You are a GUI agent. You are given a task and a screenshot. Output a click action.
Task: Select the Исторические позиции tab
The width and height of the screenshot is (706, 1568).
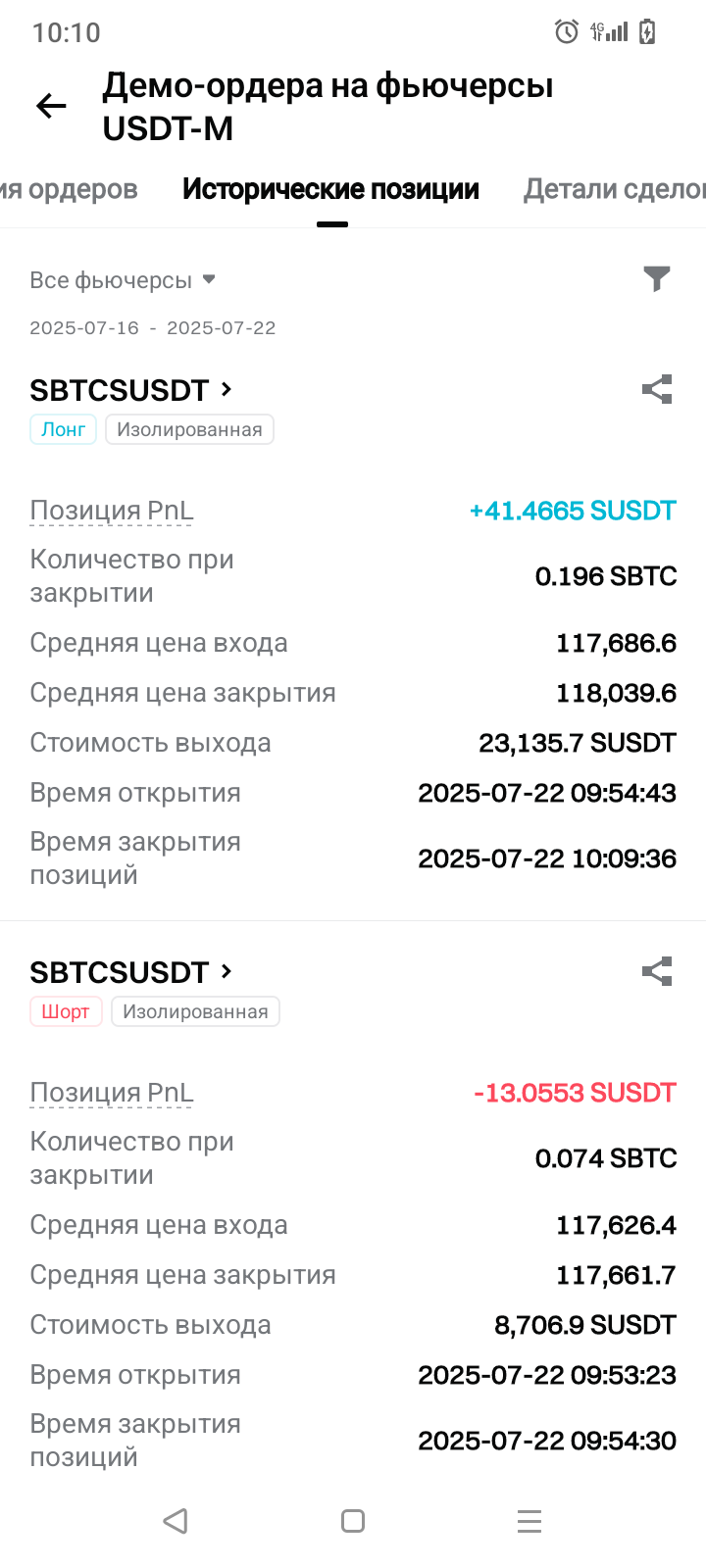331,189
